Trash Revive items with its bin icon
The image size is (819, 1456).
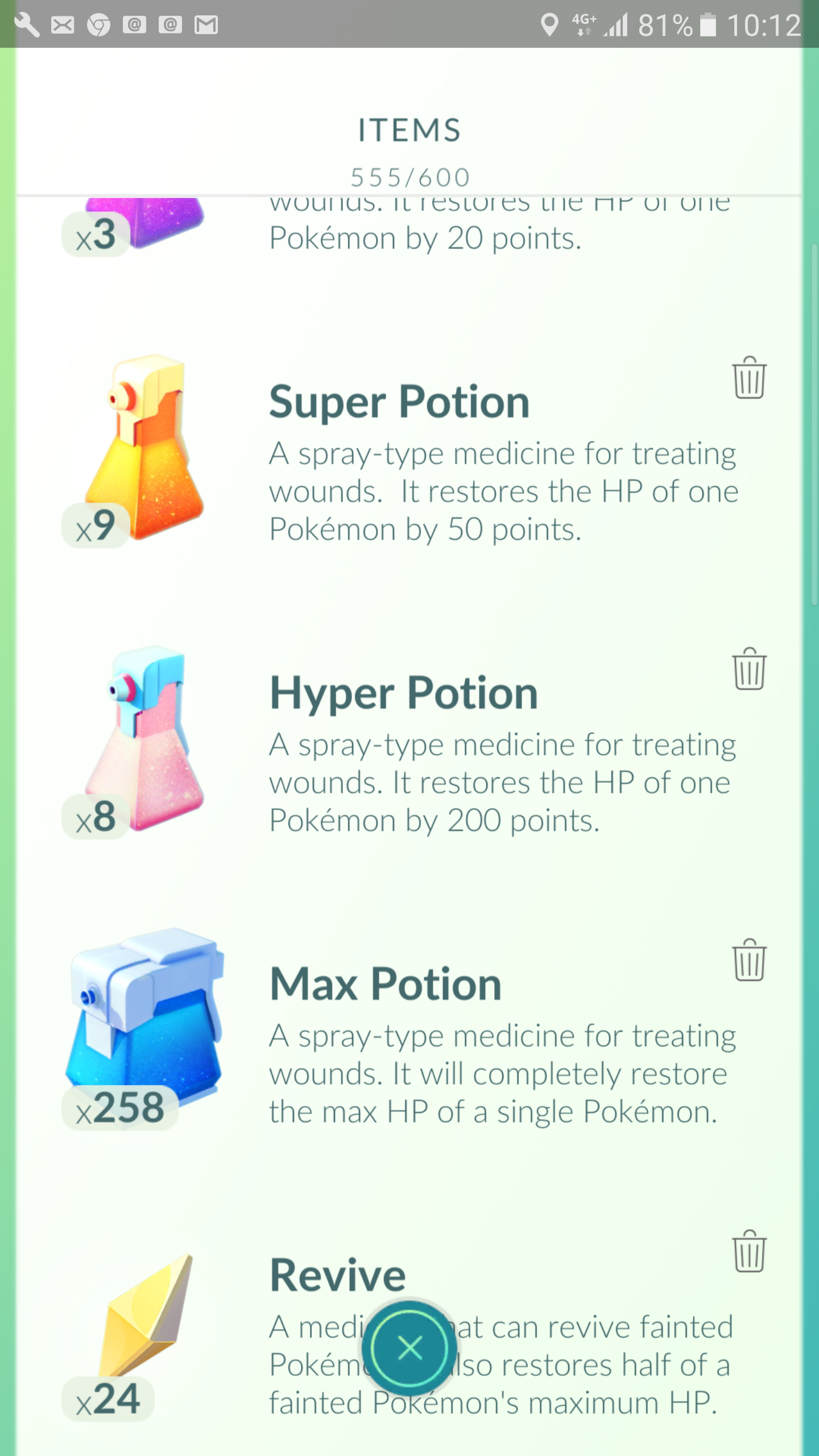click(749, 1251)
